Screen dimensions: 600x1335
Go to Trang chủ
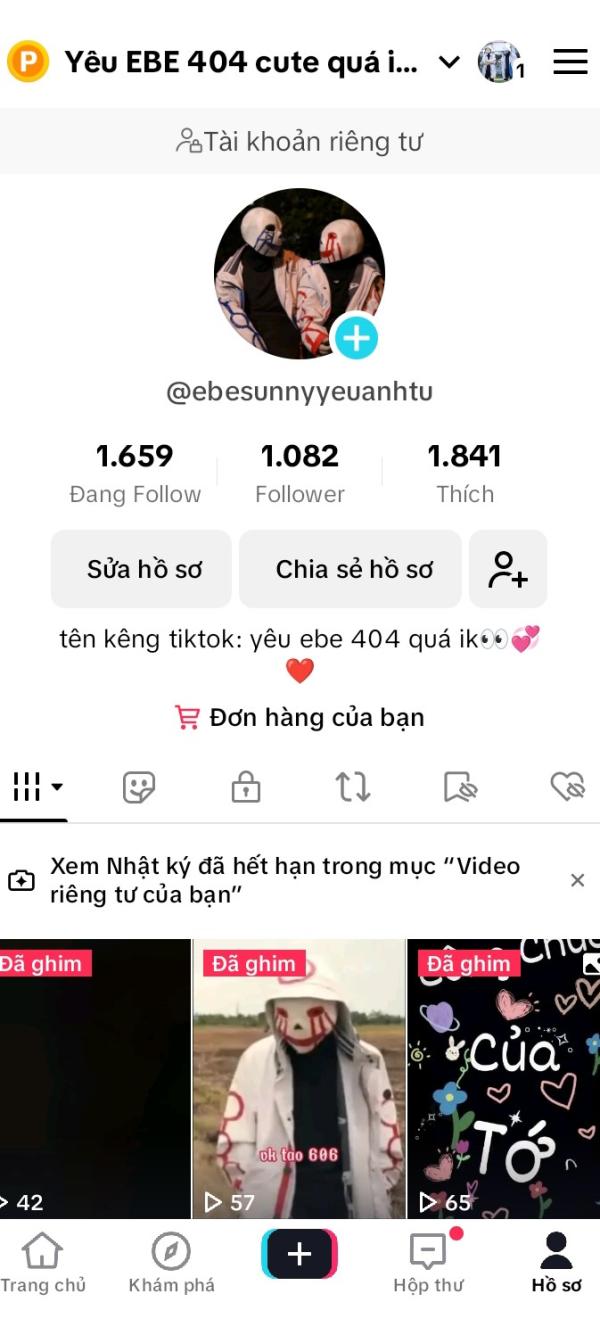pyautogui.click(x=43, y=1263)
